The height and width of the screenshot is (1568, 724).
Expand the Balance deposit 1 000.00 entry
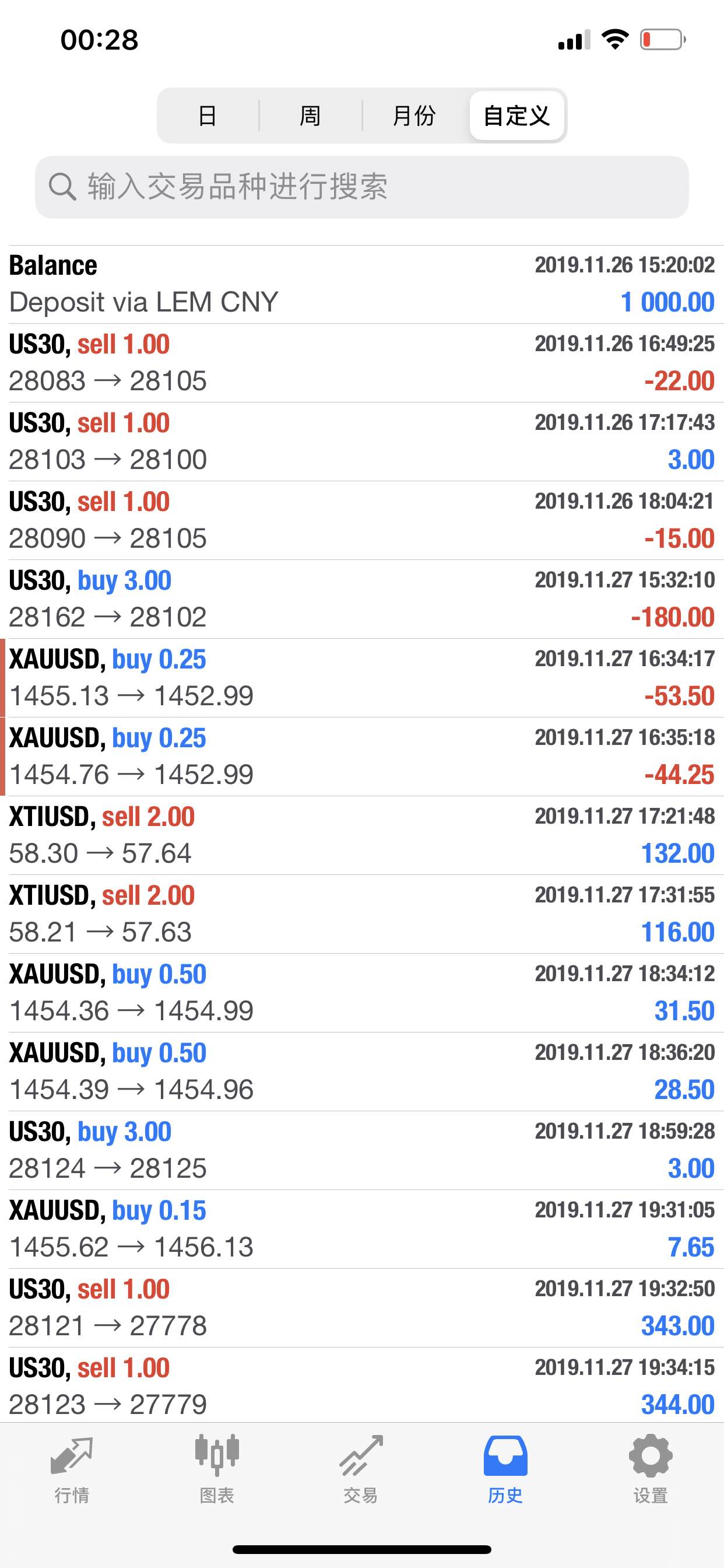point(362,284)
